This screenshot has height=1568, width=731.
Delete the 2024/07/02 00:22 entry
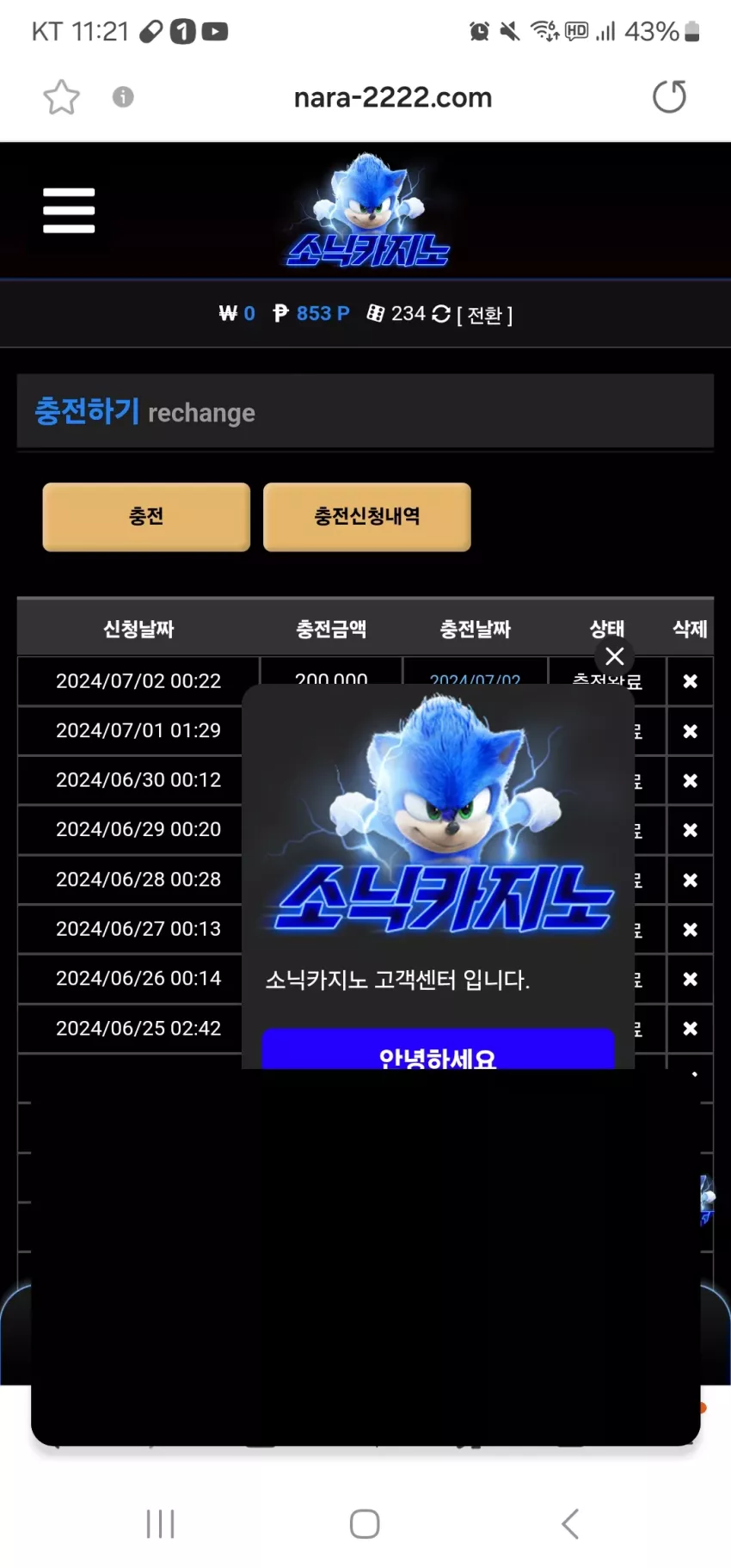coord(690,681)
